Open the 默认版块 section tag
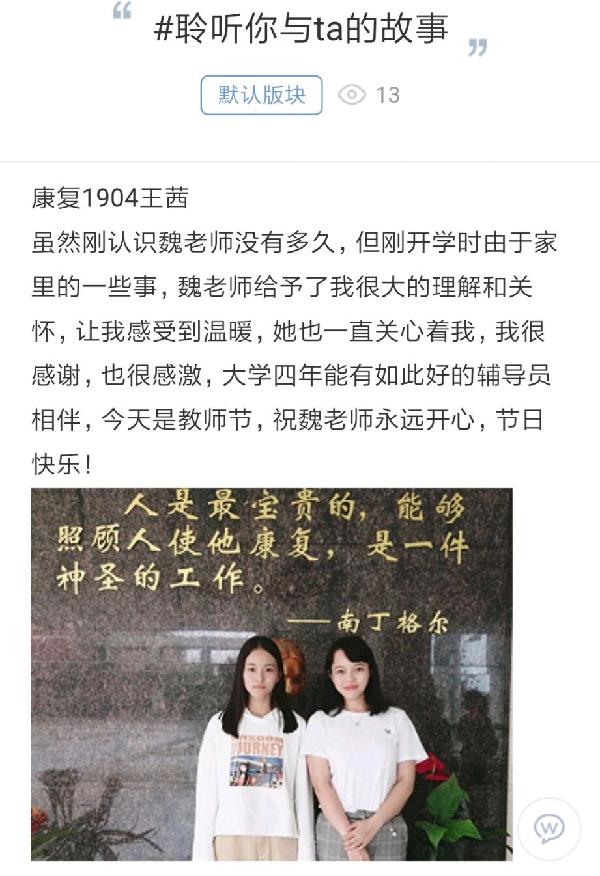The height and width of the screenshot is (876, 600). 261,95
